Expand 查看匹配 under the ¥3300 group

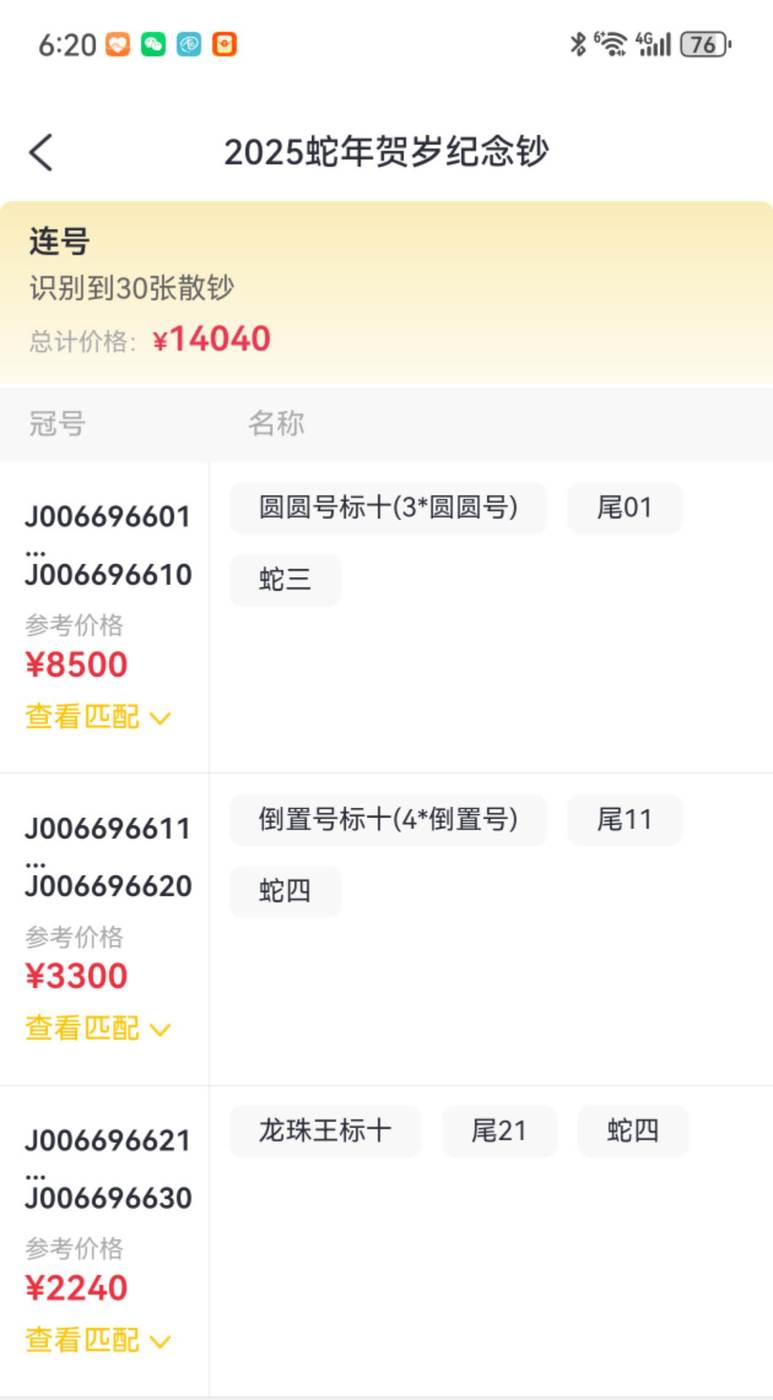(98, 1028)
